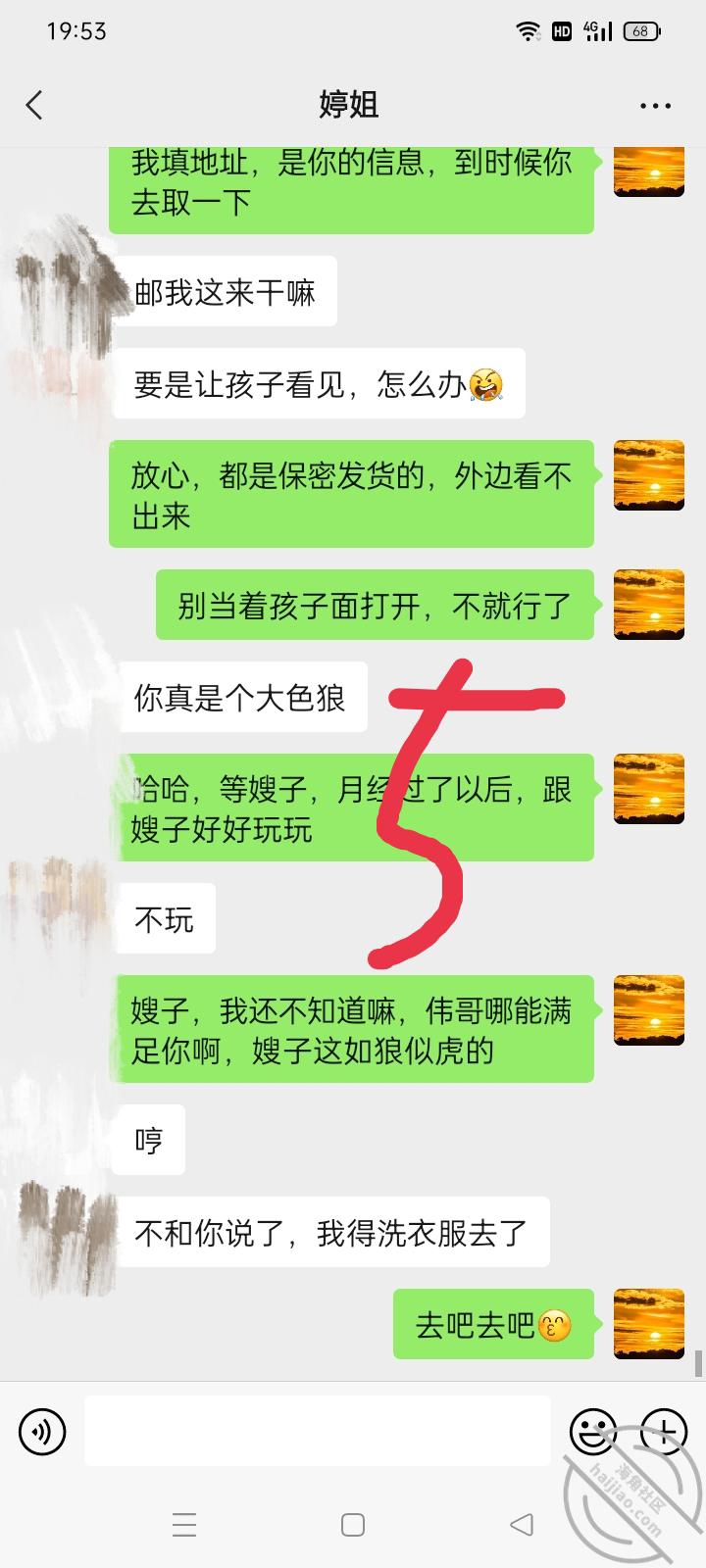Switch to voice message input

[x=42, y=1432]
